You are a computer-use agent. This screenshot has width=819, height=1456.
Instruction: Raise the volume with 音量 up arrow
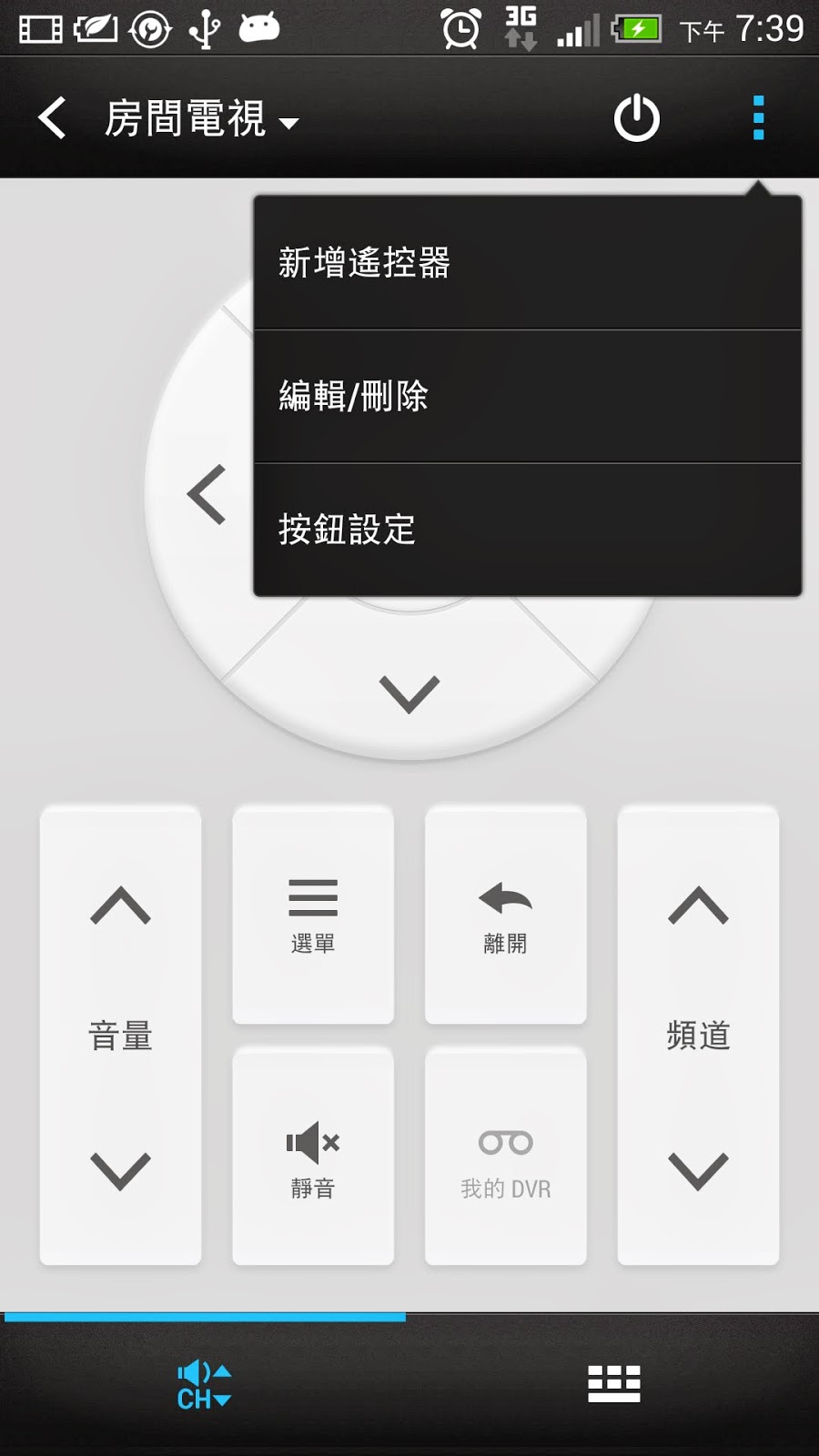pos(120,905)
